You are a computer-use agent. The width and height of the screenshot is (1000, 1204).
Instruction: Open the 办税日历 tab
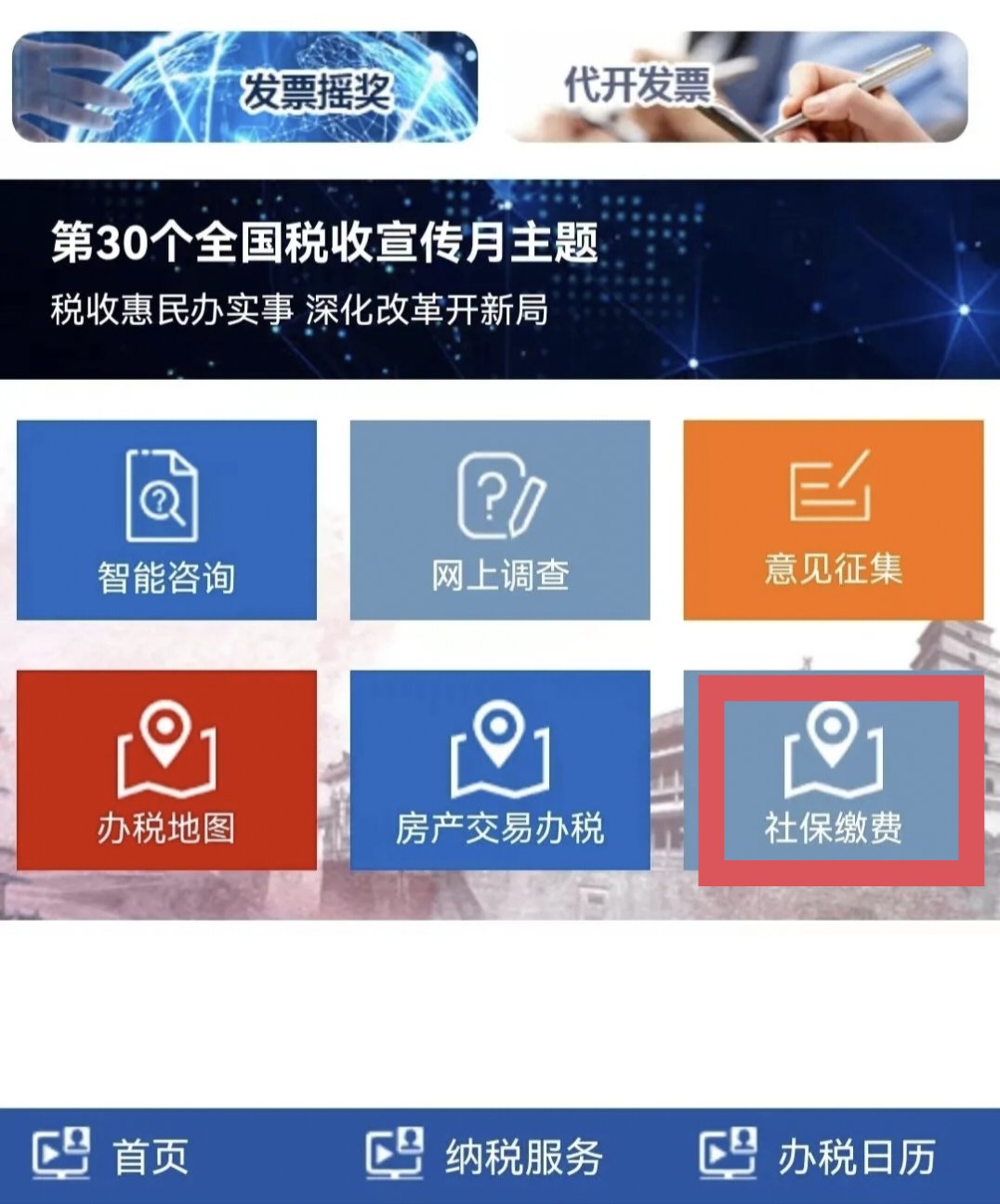[818, 1157]
